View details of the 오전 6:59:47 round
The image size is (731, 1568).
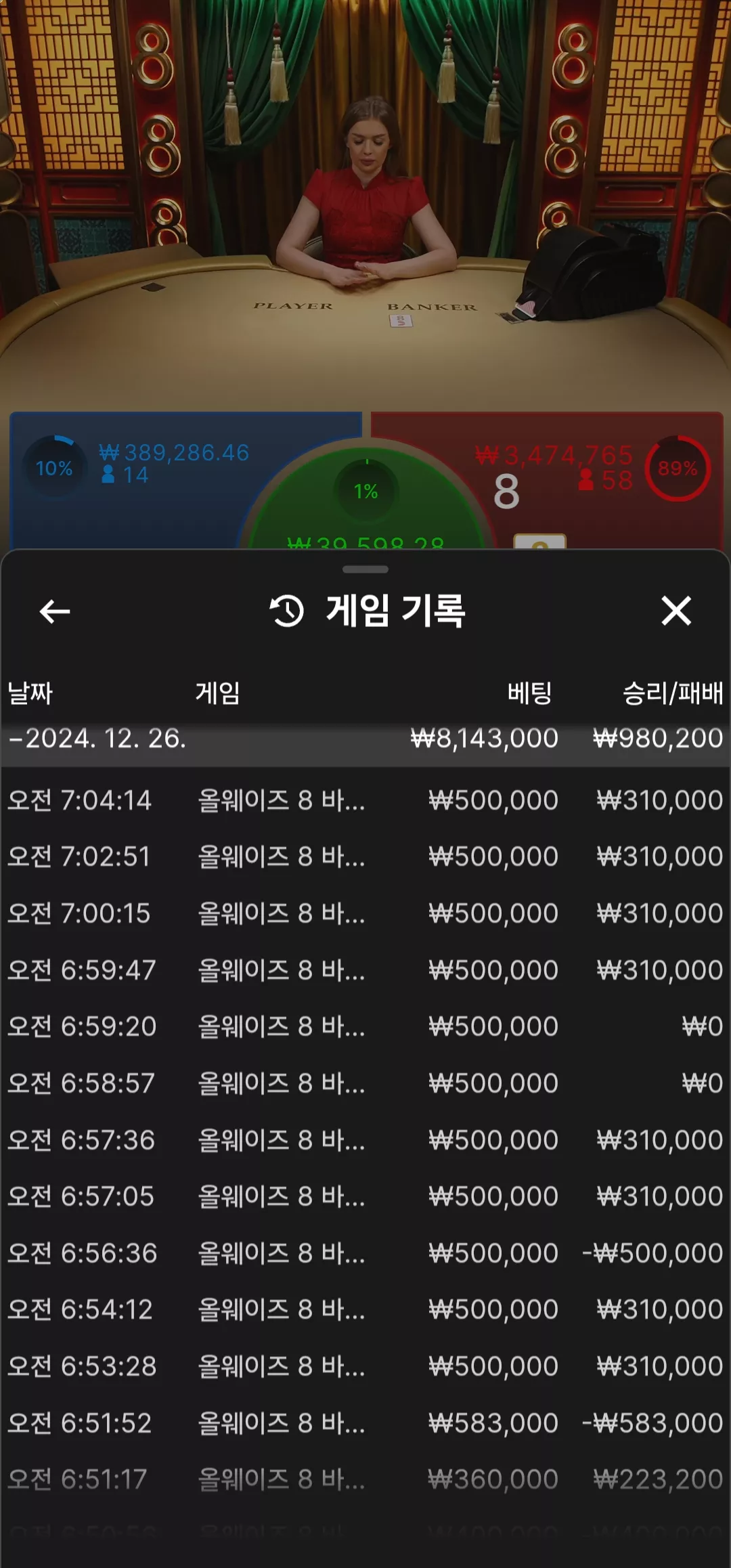click(x=365, y=971)
